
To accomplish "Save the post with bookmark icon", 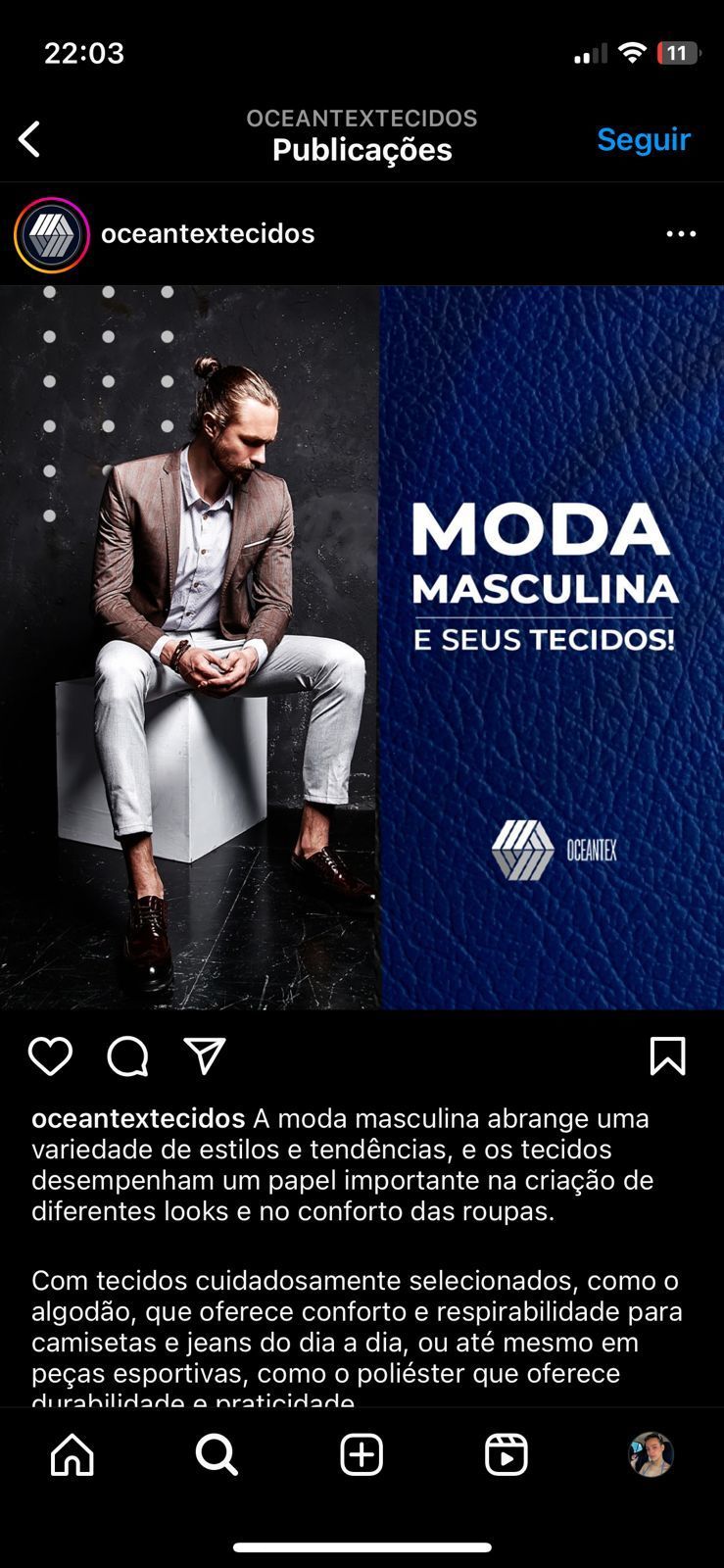I will click(667, 1056).
